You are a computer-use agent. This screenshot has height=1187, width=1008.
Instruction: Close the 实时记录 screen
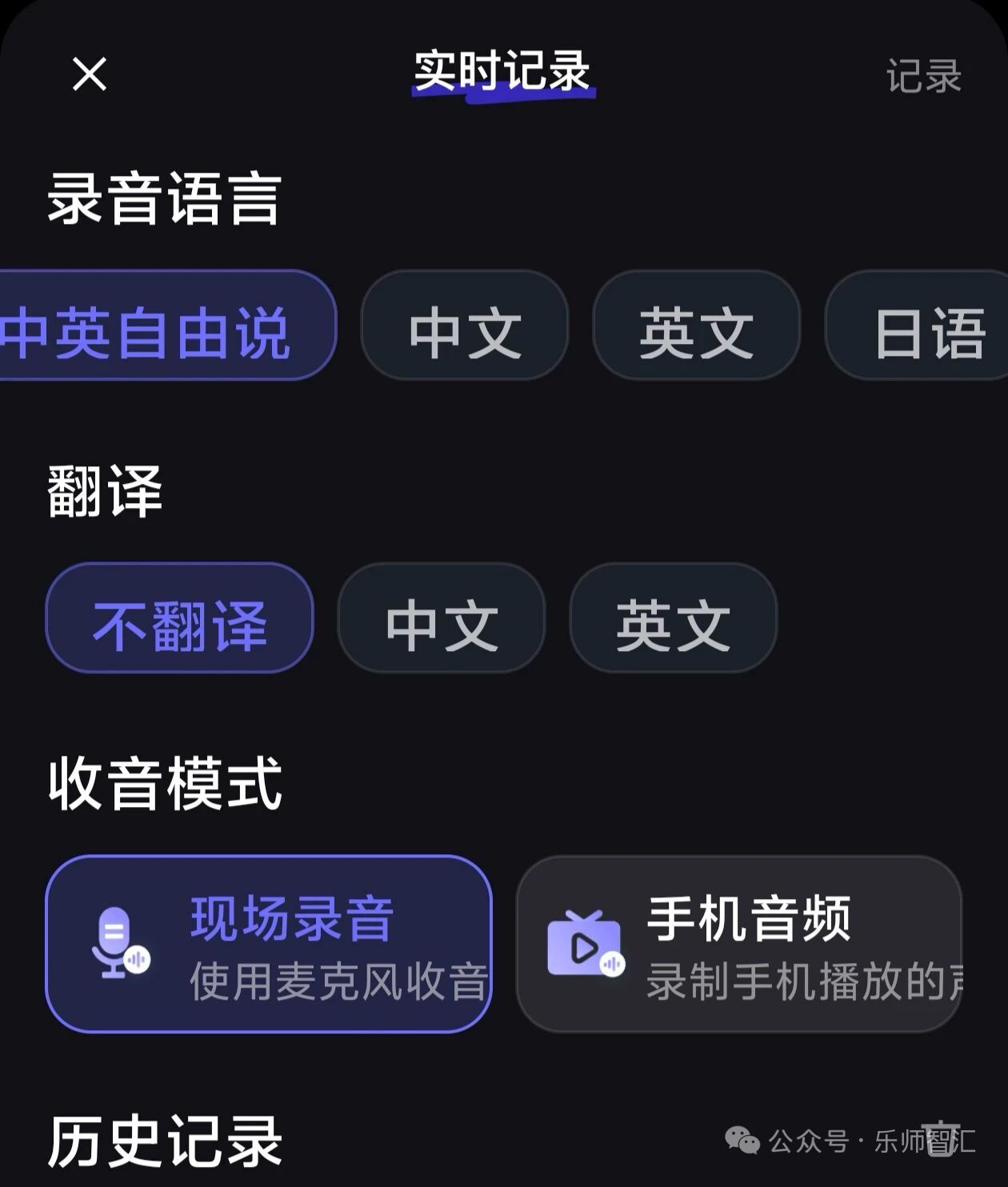point(89,74)
